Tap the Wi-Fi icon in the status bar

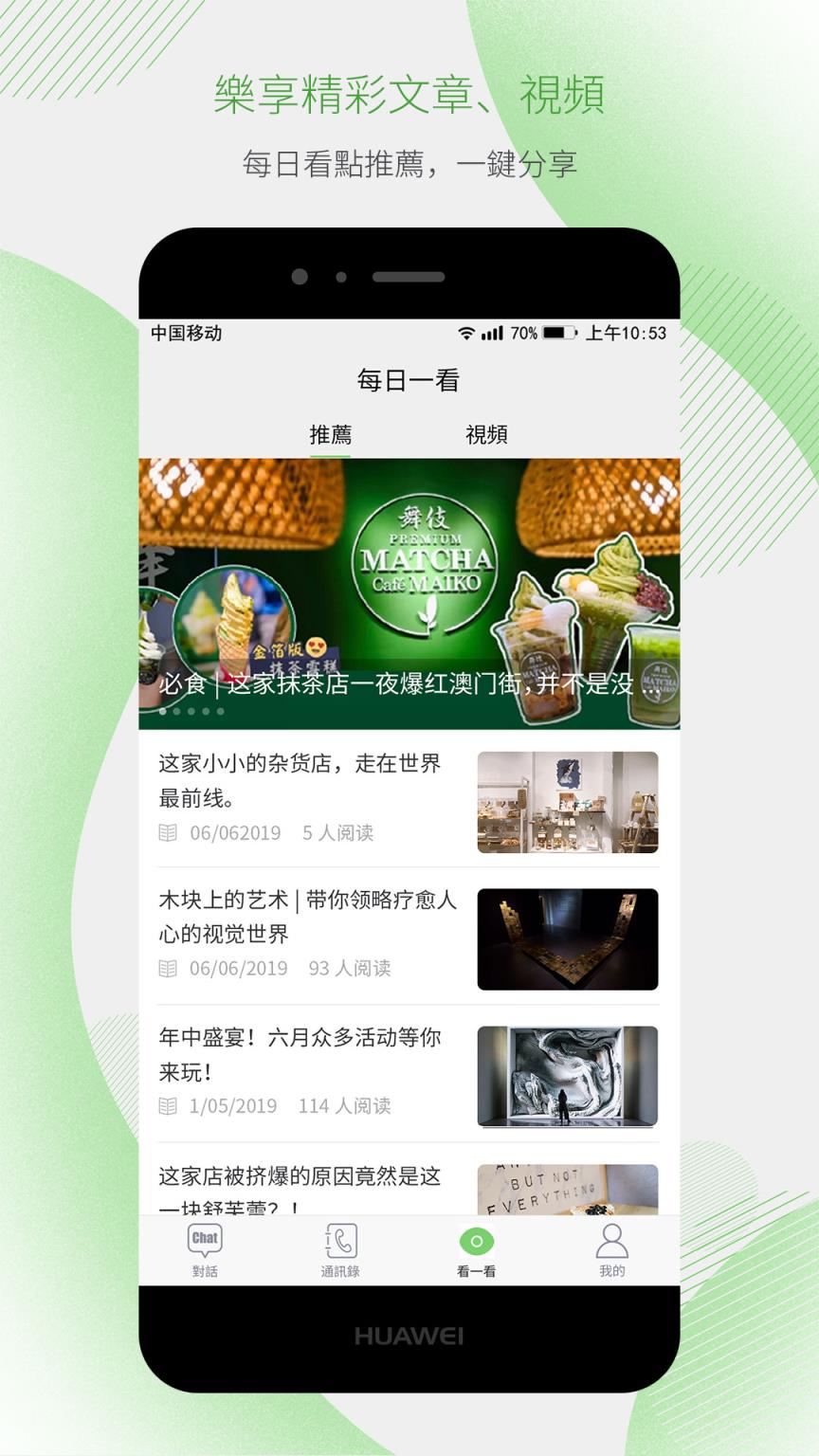468,334
